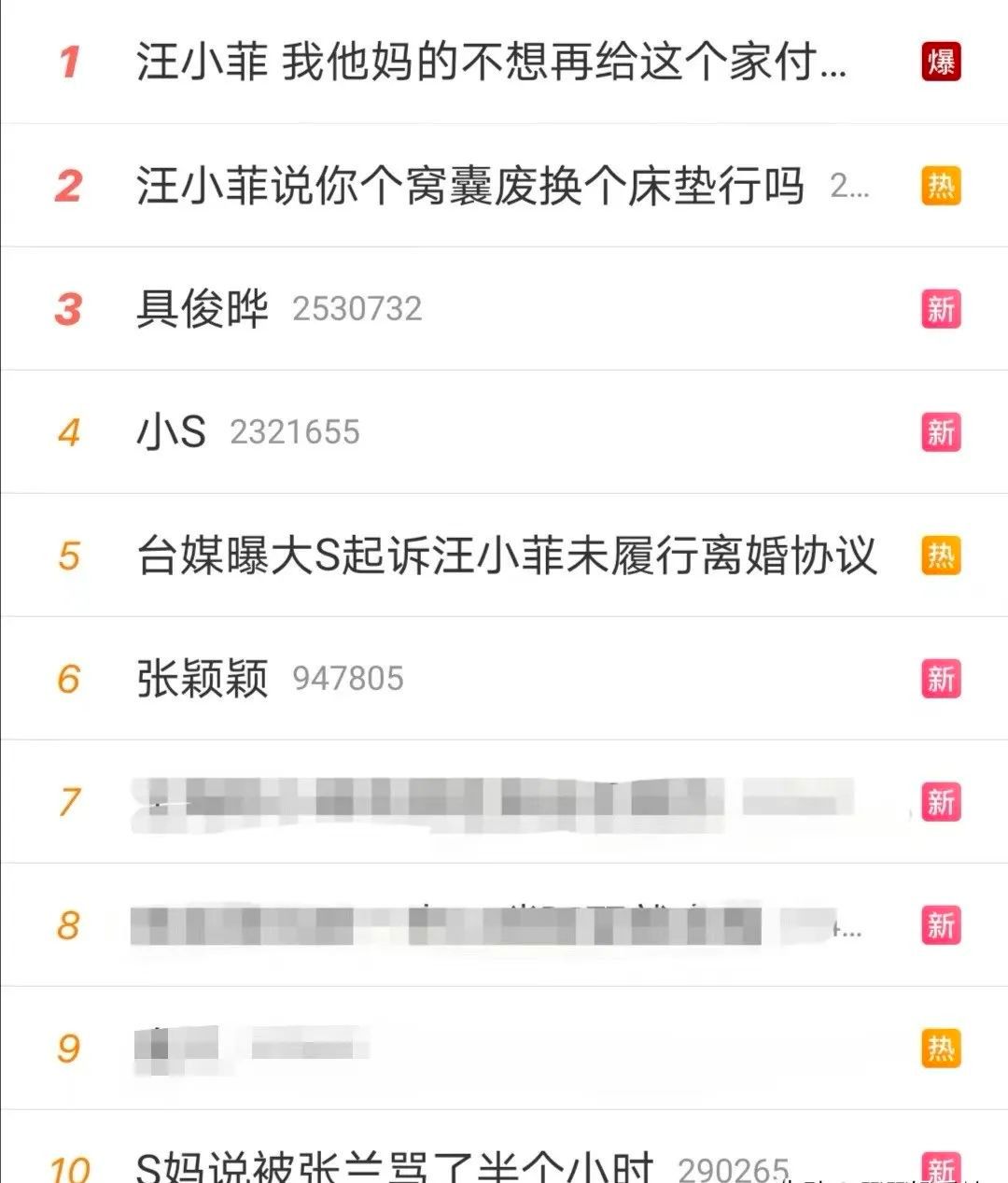The image size is (1008, 1183).
Task: Open 台媒曝大S起诉汪小菲未履行离婚协议 topic
Action: [507, 556]
